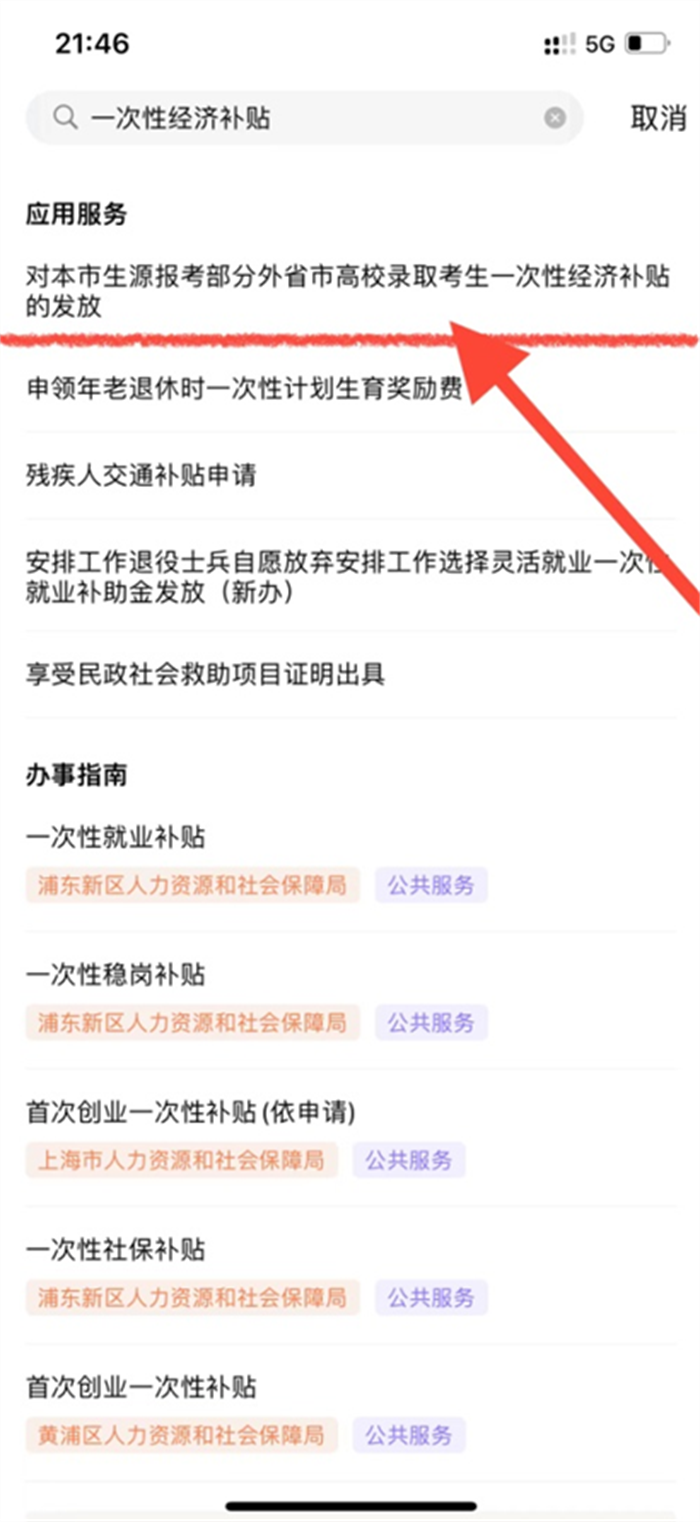
Task: Open the 一次性社保补贴 guide
Action: 115,1249
